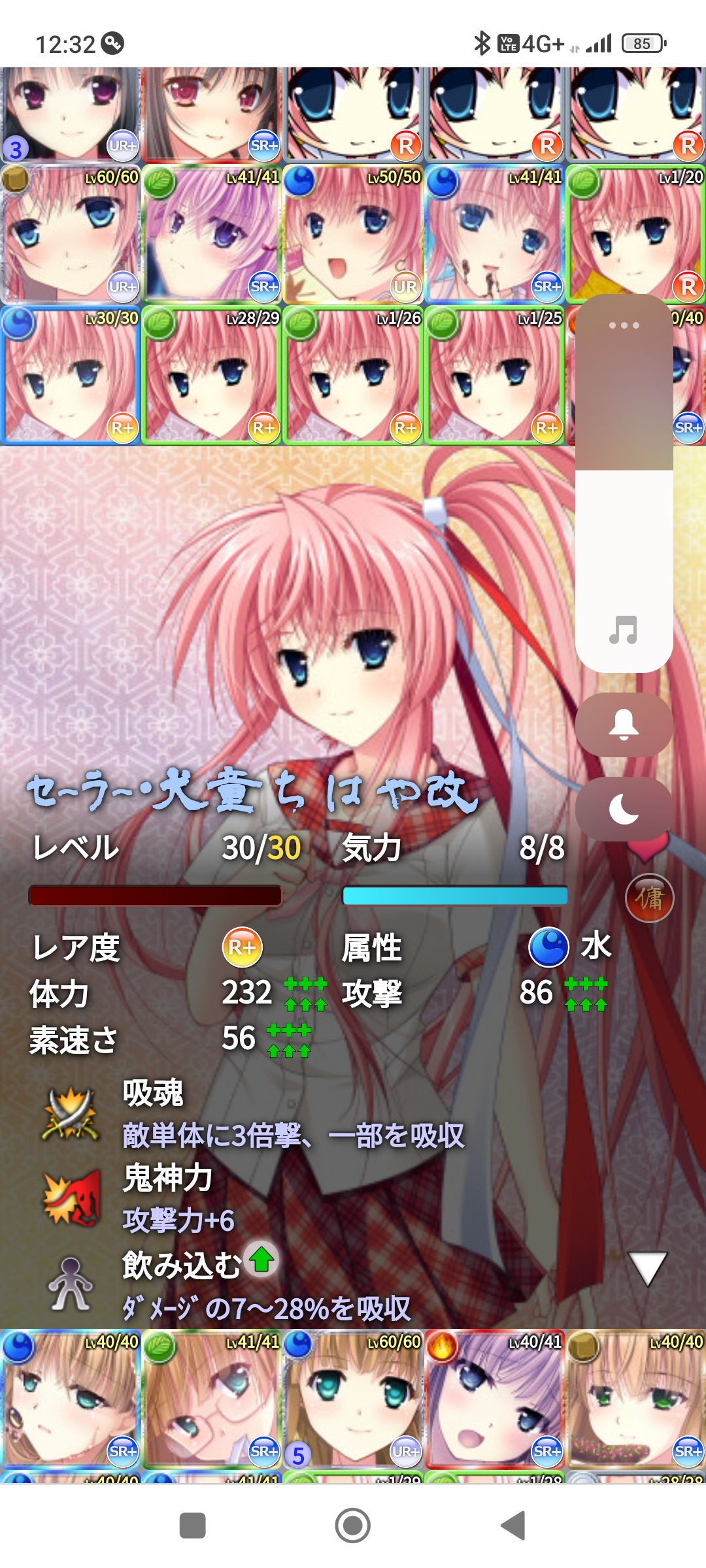Image resolution: width=706 pixels, height=1568 pixels.
Task: Select the Lv40/41 SR+ fire card
Action: tap(494, 1399)
